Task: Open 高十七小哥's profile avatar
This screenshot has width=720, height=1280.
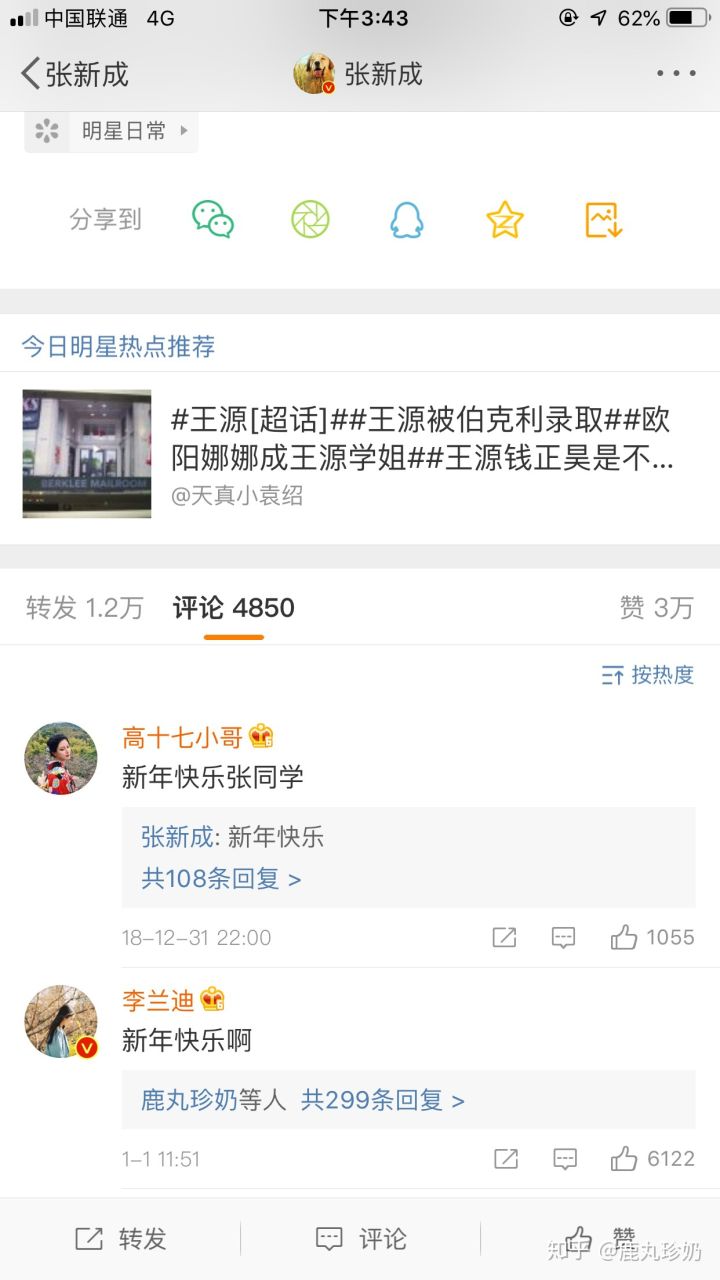Action: pos(61,758)
